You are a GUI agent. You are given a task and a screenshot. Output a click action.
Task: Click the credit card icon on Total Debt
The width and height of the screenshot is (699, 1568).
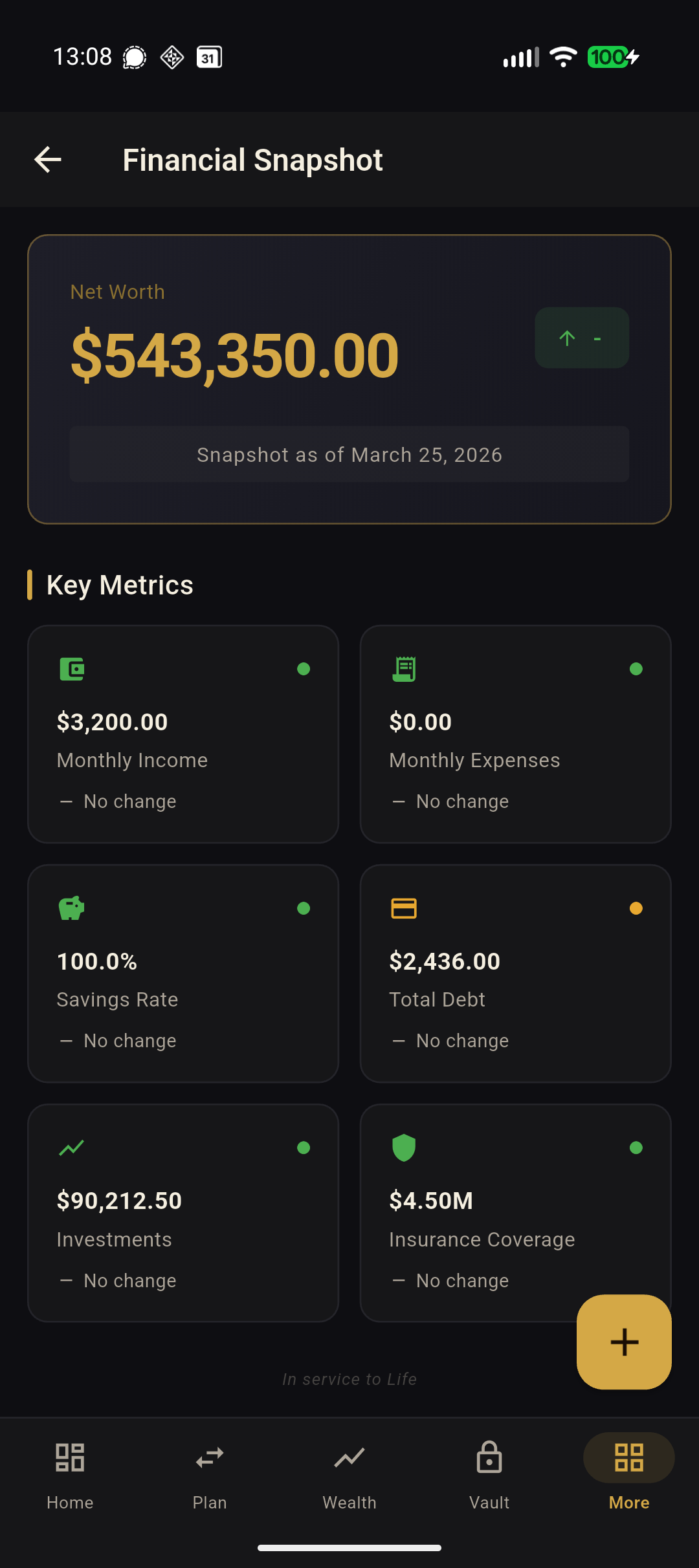point(404,908)
